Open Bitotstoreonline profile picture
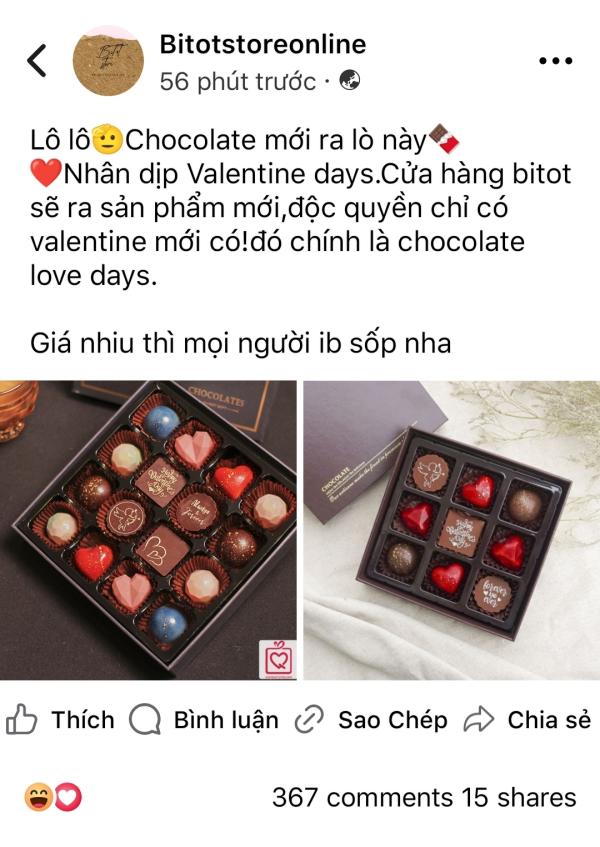This screenshot has width=600, height=847. 108,61
